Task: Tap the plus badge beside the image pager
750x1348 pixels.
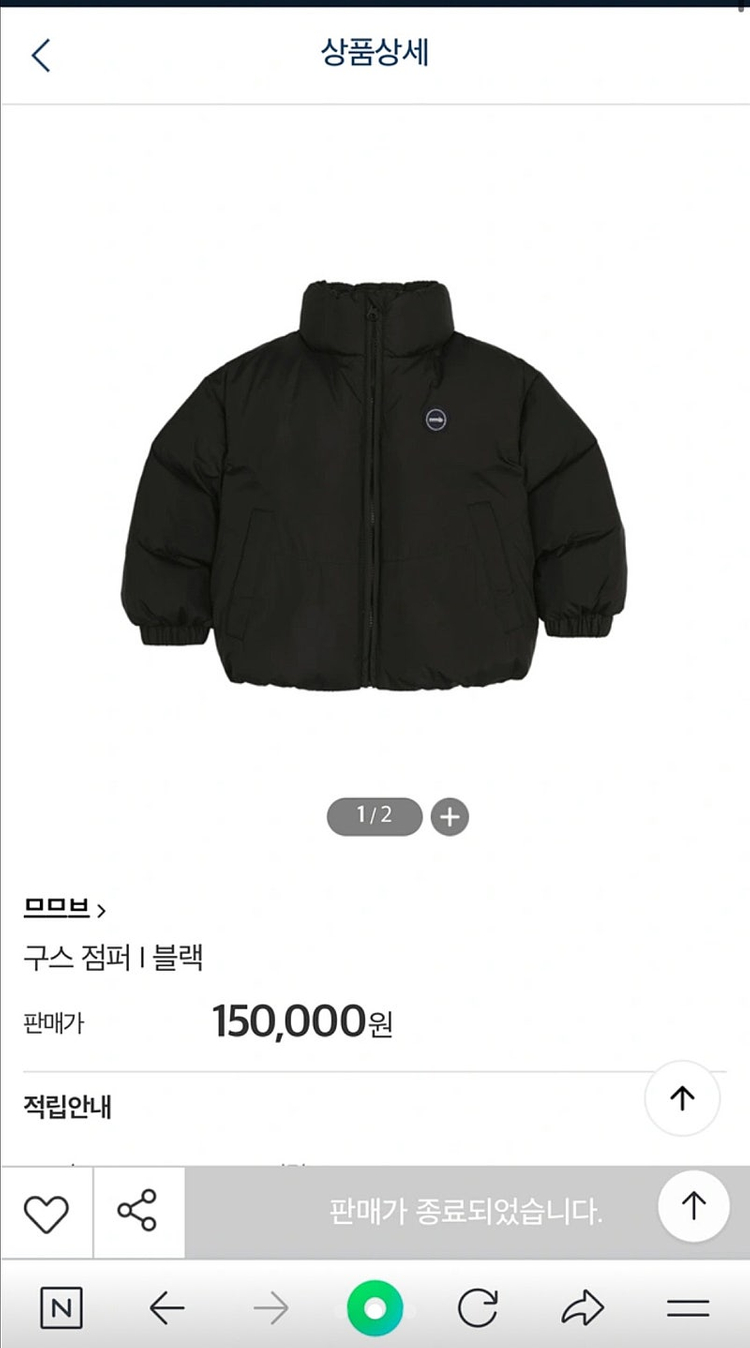Action: (448, 817)
